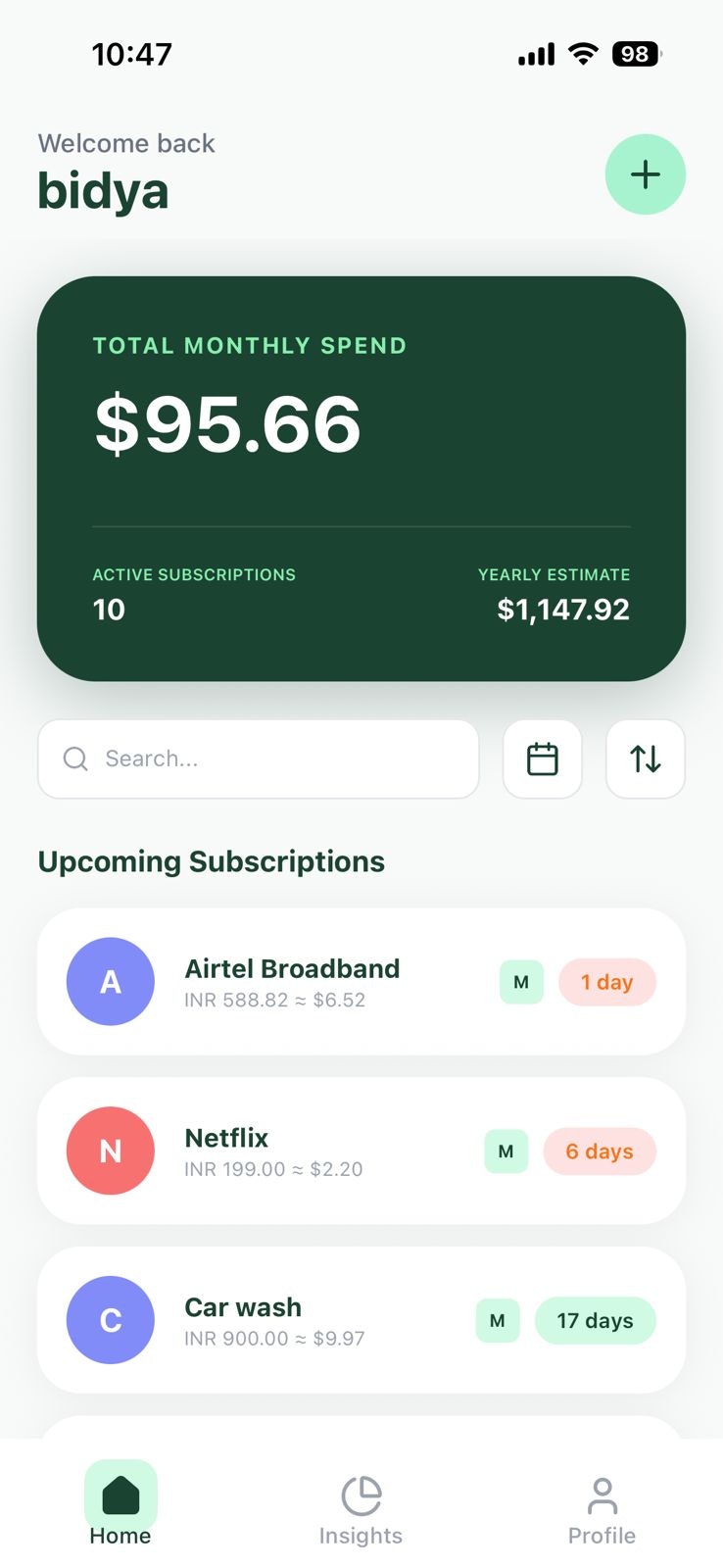Switch to the Insights tab
The width and height of the screenshot is (723, 1568).
361,1509
